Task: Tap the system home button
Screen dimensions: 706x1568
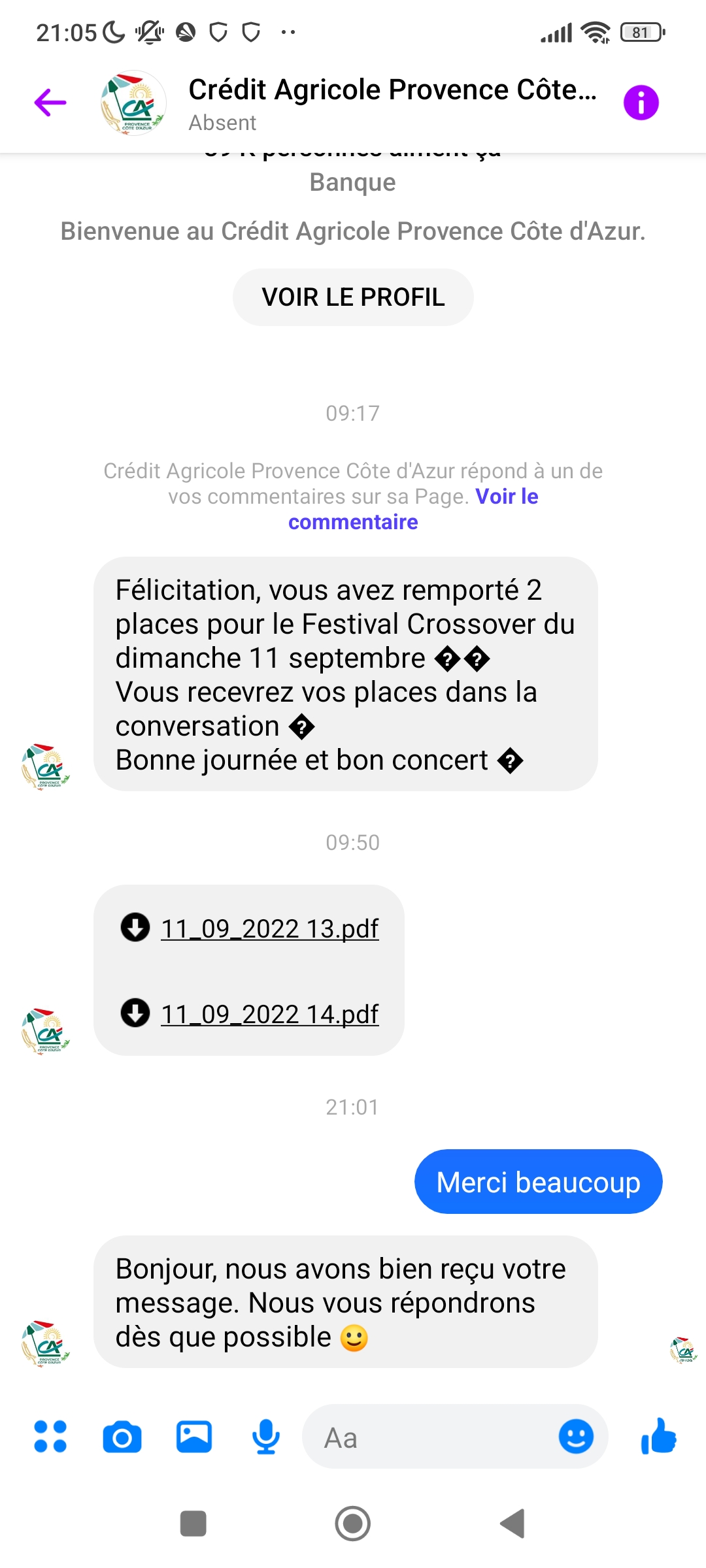Action: 353,1524
